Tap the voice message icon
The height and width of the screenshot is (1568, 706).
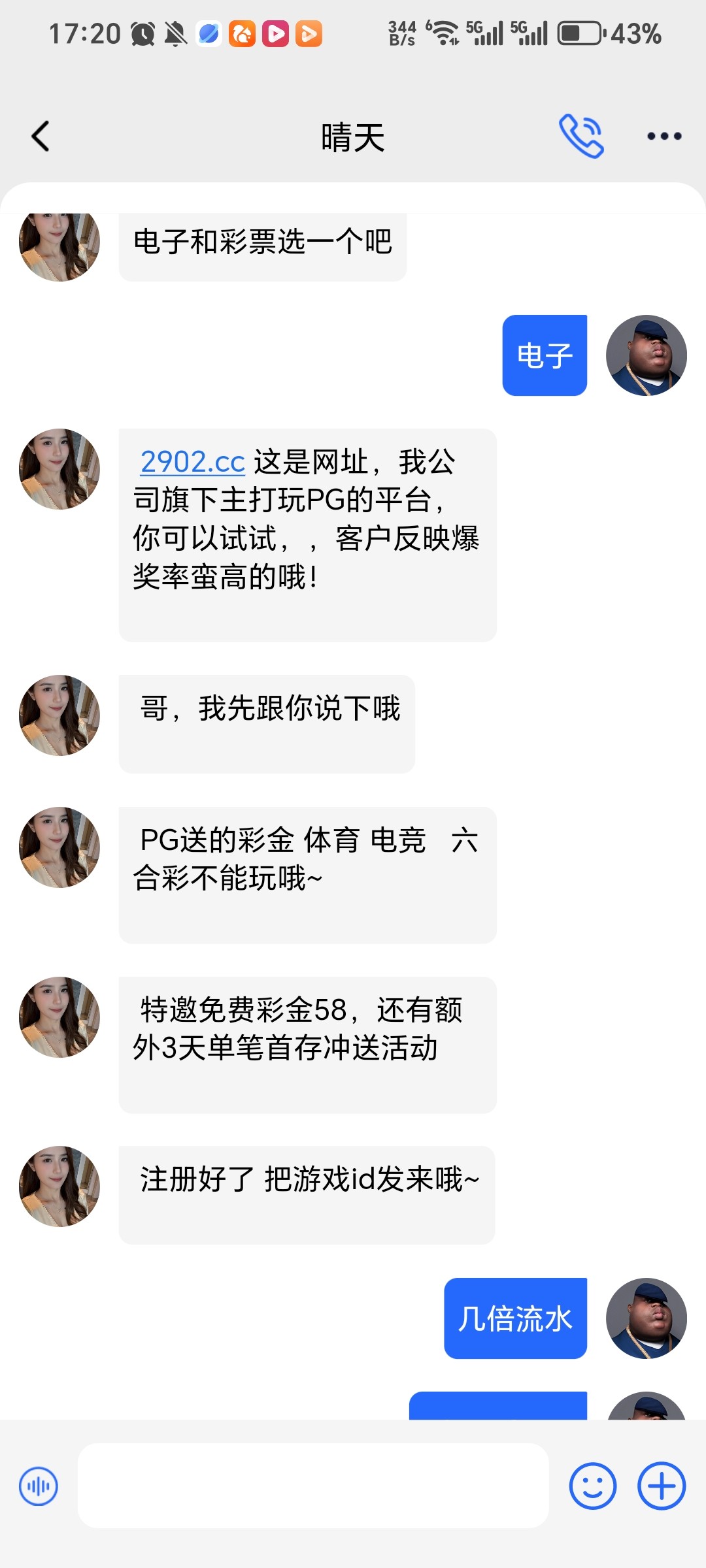(38, 1486)
